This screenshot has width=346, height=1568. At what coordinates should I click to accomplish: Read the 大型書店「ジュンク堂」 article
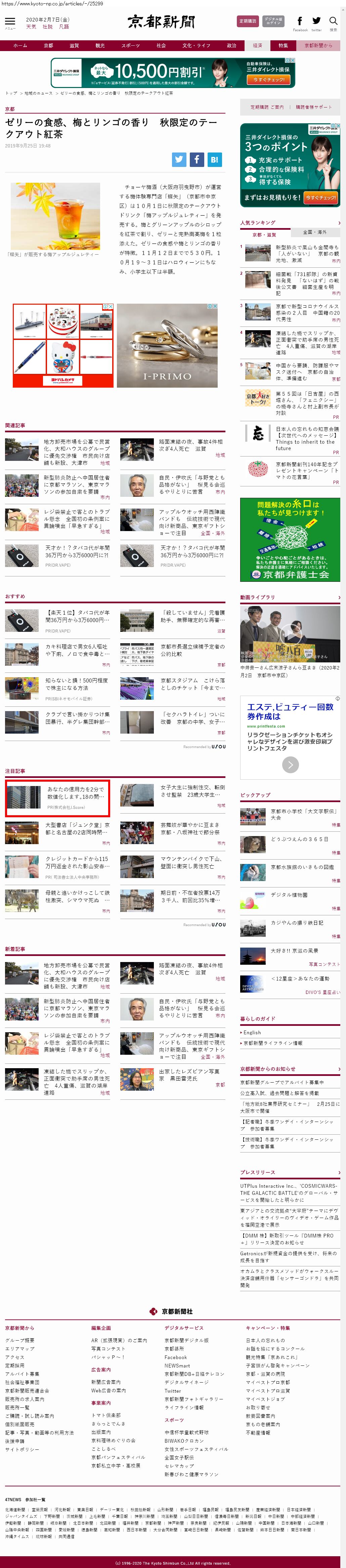(77, 828)
